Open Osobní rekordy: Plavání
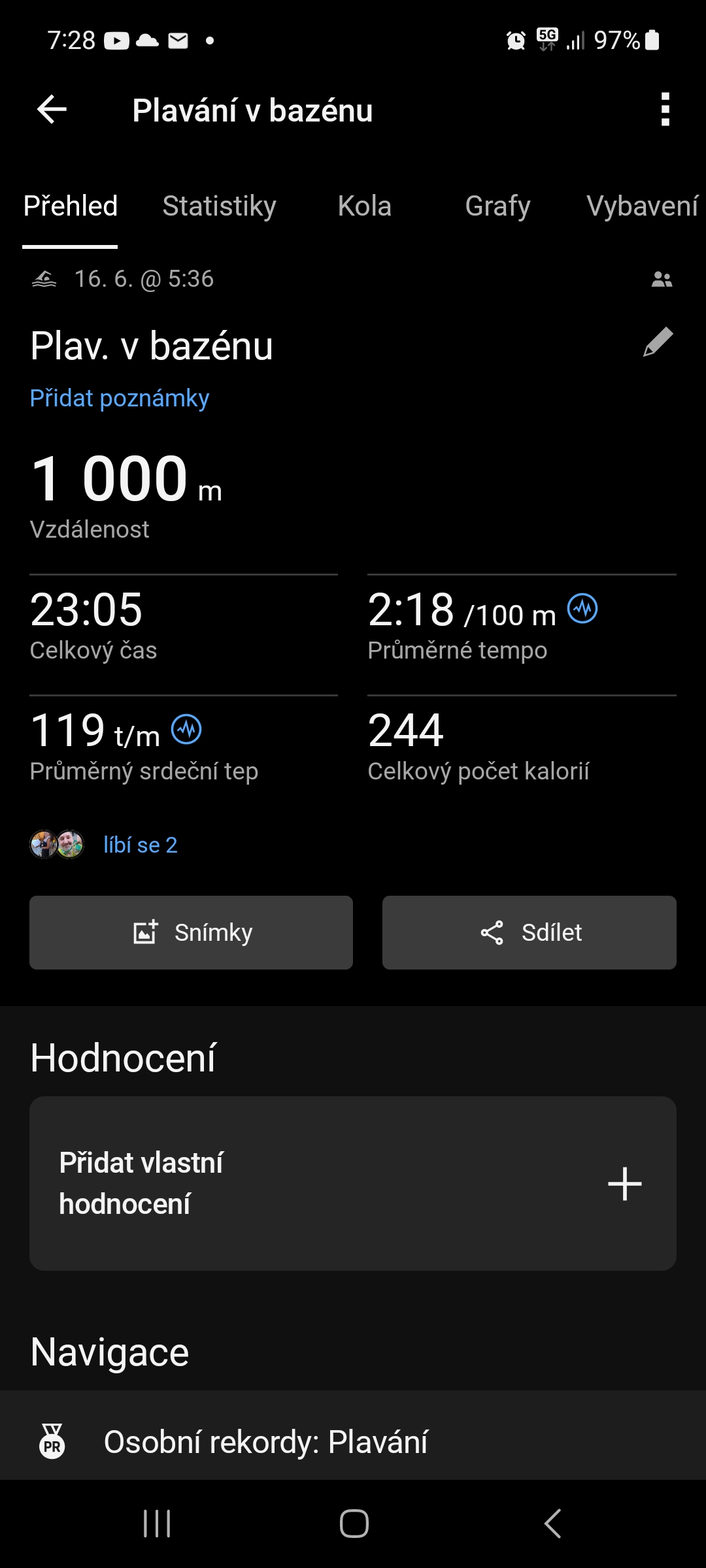Image resolution: width=706 pixels, height=1568 pixels. point(265,1442)
